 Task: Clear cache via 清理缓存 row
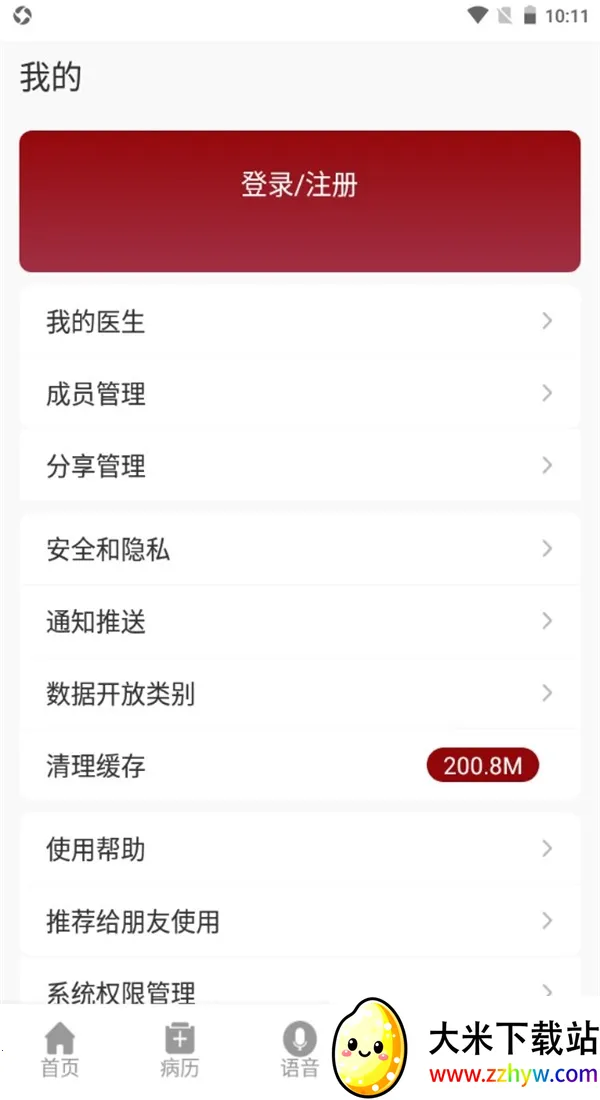click(299, 767)
